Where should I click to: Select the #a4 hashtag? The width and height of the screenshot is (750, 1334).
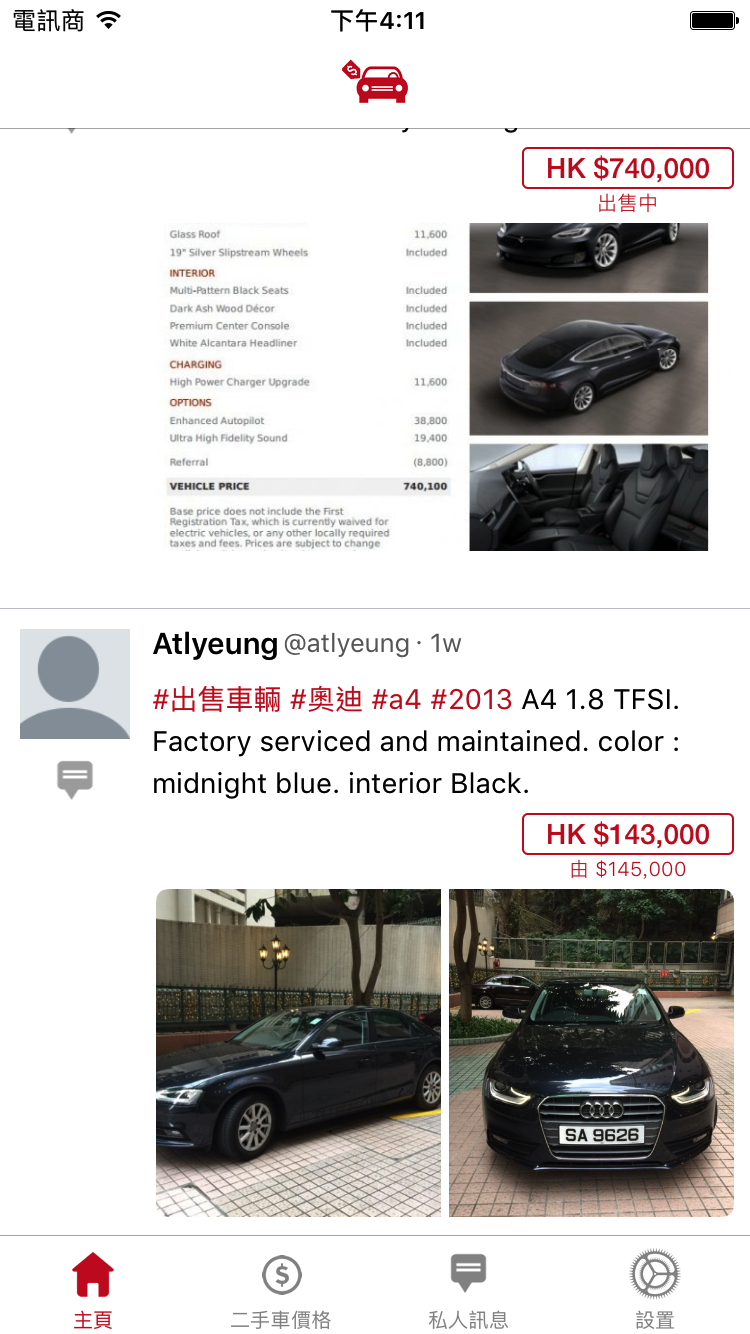pos(396,699)
